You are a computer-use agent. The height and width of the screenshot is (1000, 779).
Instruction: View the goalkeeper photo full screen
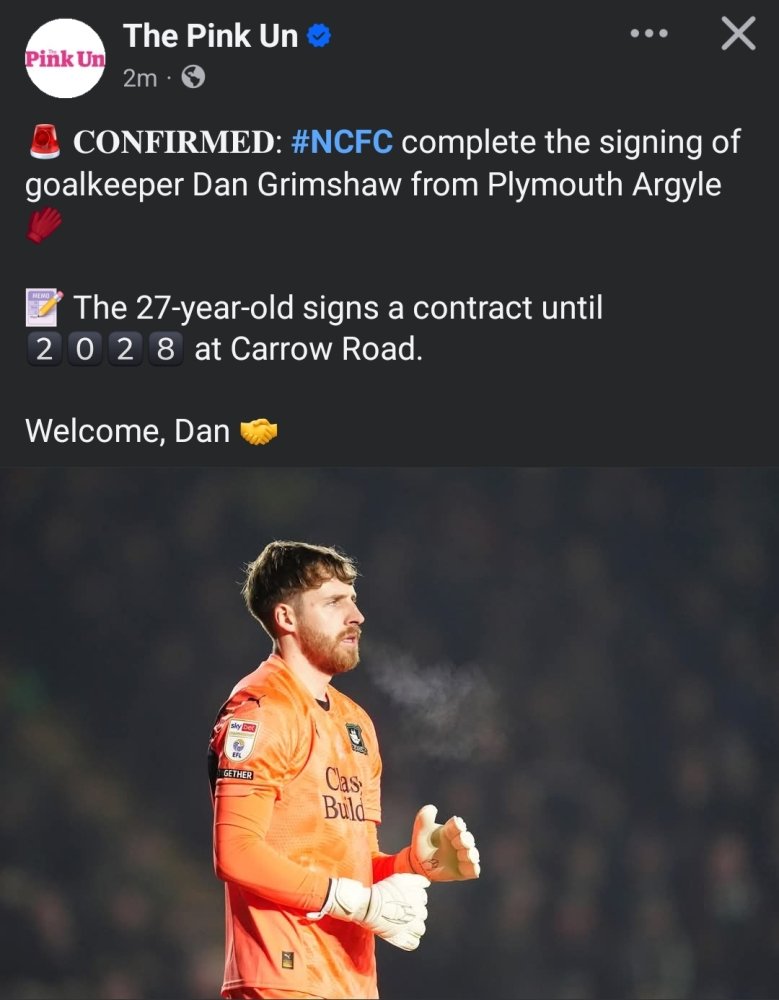coord(389,735)
